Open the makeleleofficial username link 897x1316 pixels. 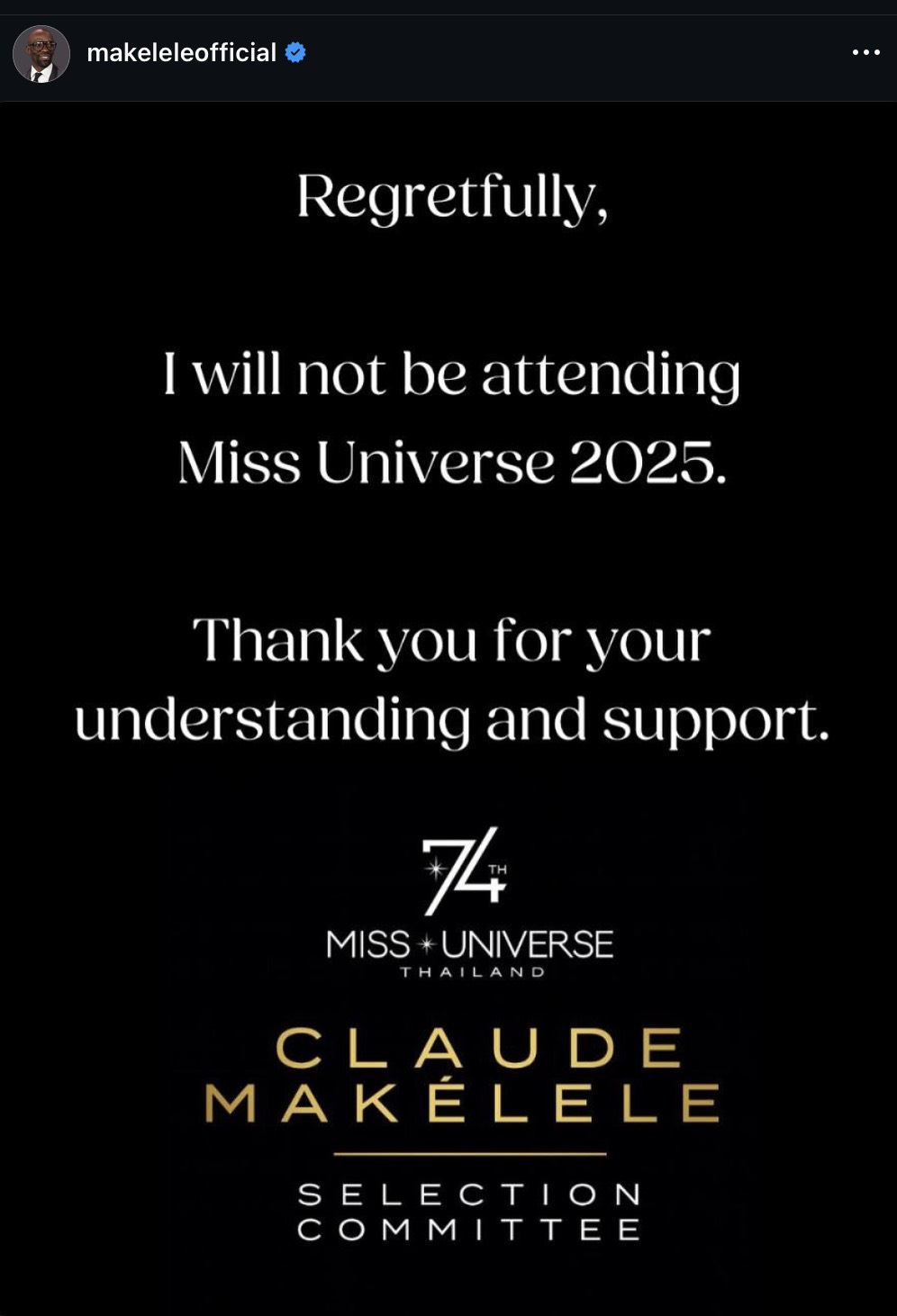pyautogui.click(x=181, y=53)
